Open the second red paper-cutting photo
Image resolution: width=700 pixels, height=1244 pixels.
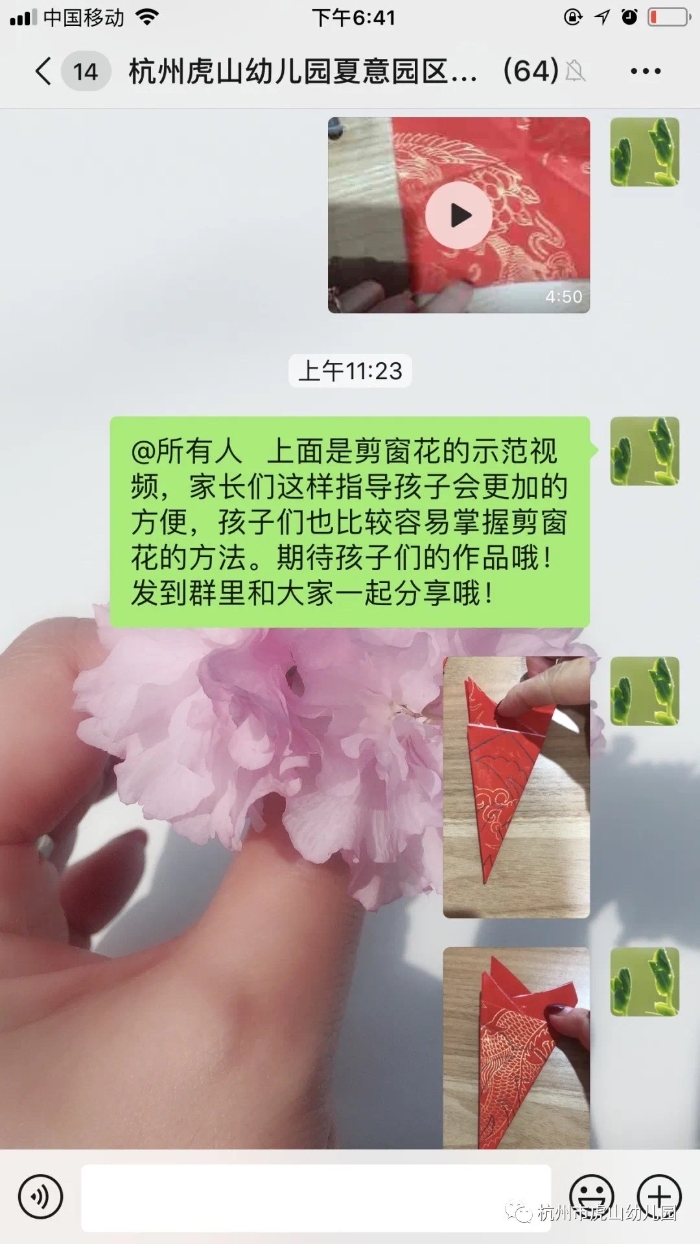tap(516, 1047)
